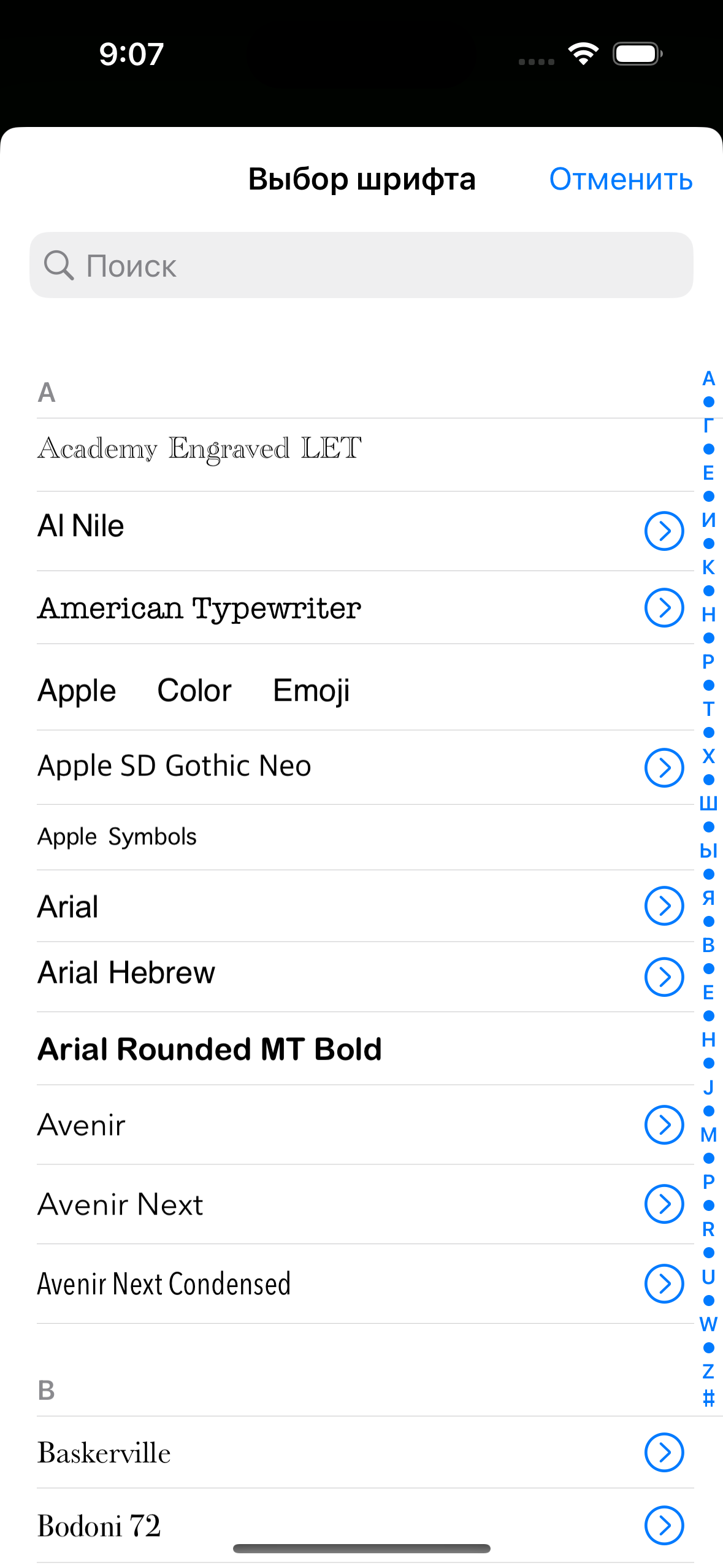Image resolution: width=723 pixels, height=1568 pixels.
Task: Jump to section Ш in the index
Action: (x=708, y=804)
